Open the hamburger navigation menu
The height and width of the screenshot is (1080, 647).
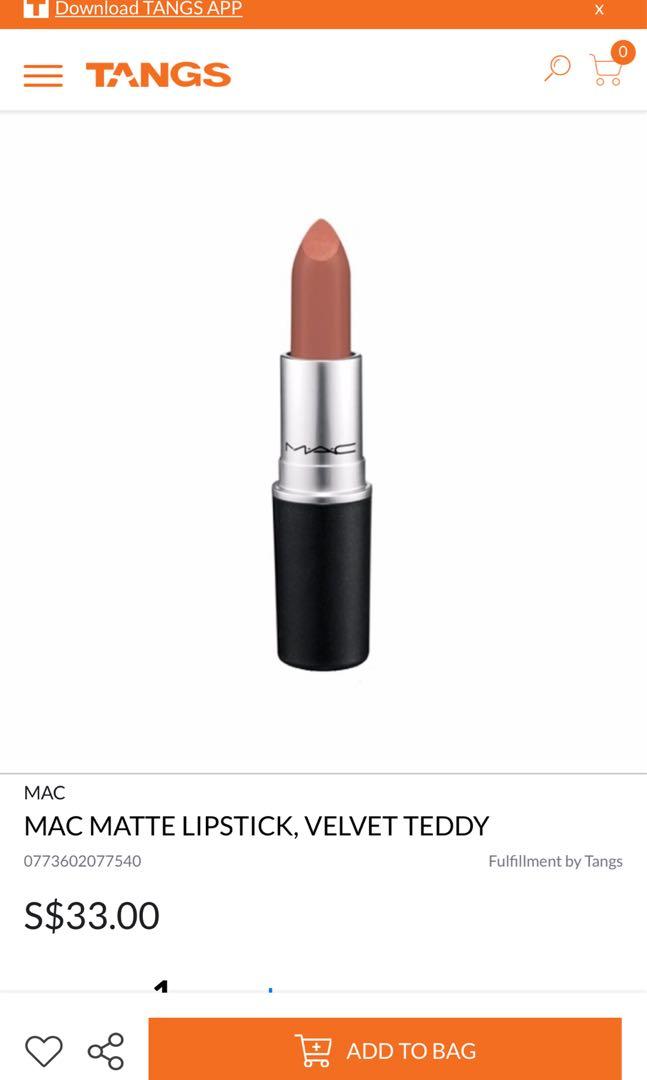(43, 76)
